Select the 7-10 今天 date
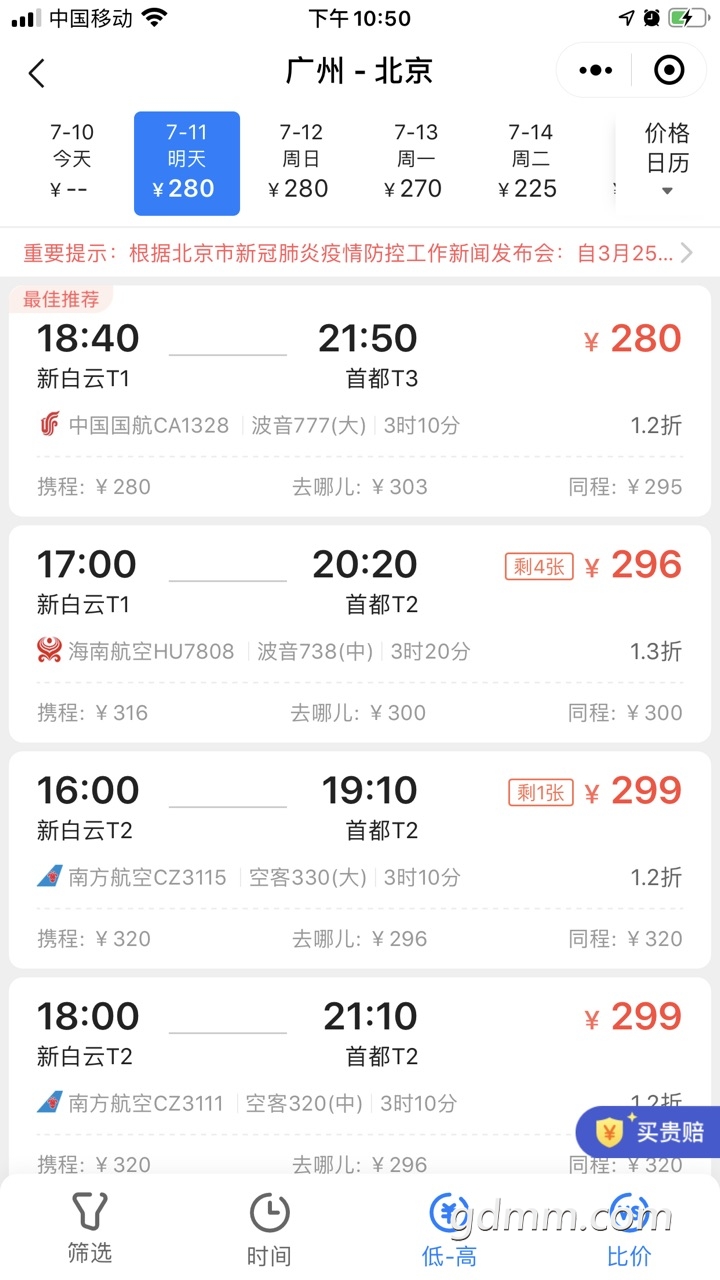 [72, 160]
